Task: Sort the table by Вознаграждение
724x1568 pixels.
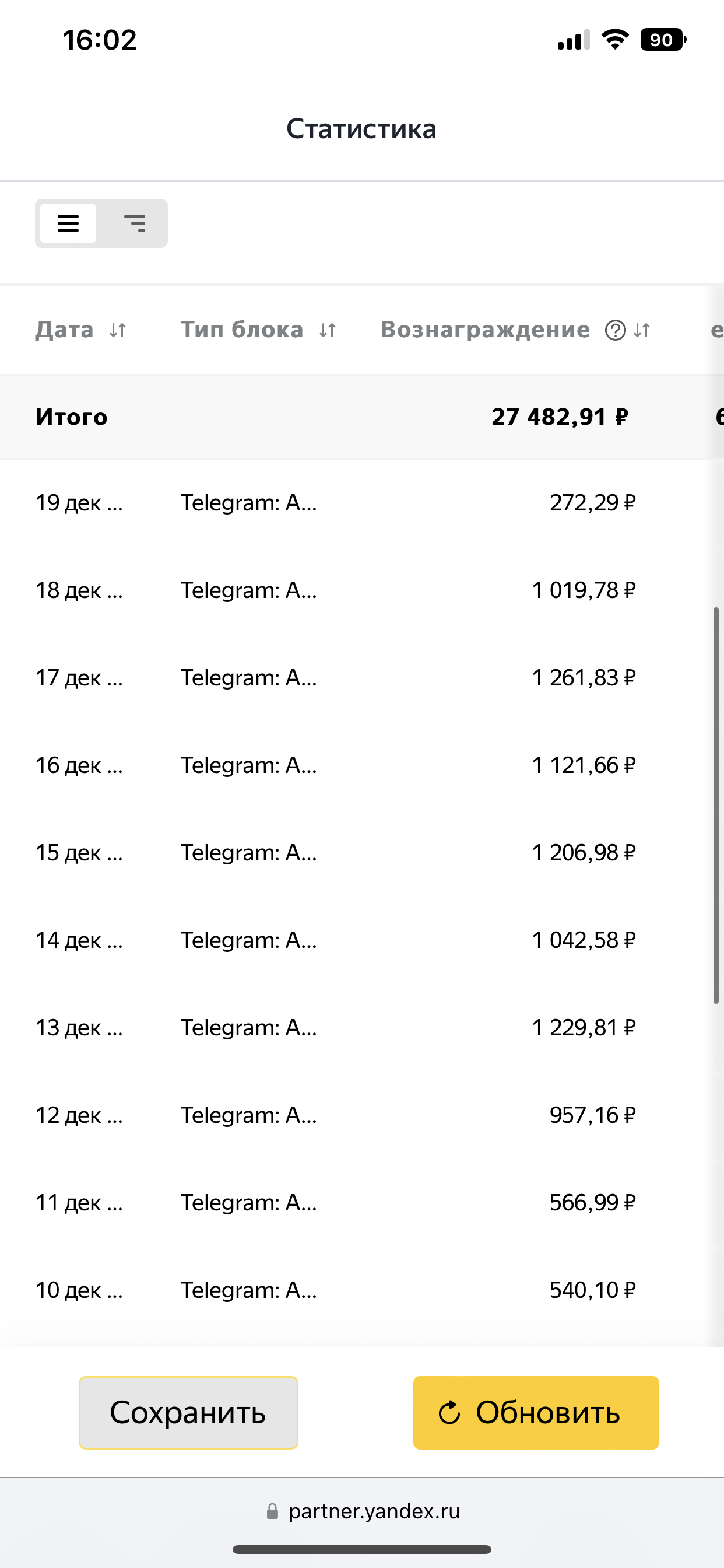Action: pos(642,330)
